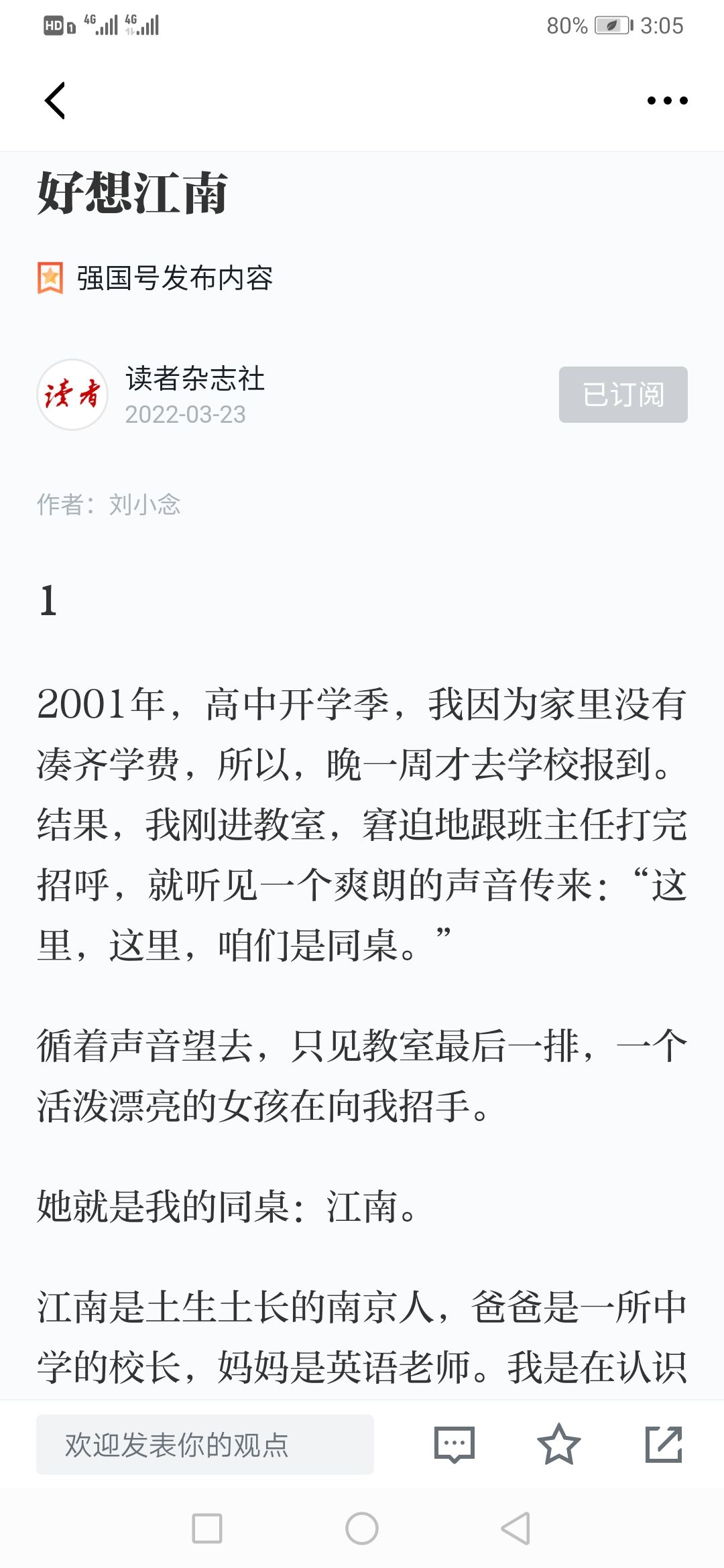Viewport: 724px width, 1568px height.
Task: Open the three-dot overflow menu
Action: tap(667, 101)
